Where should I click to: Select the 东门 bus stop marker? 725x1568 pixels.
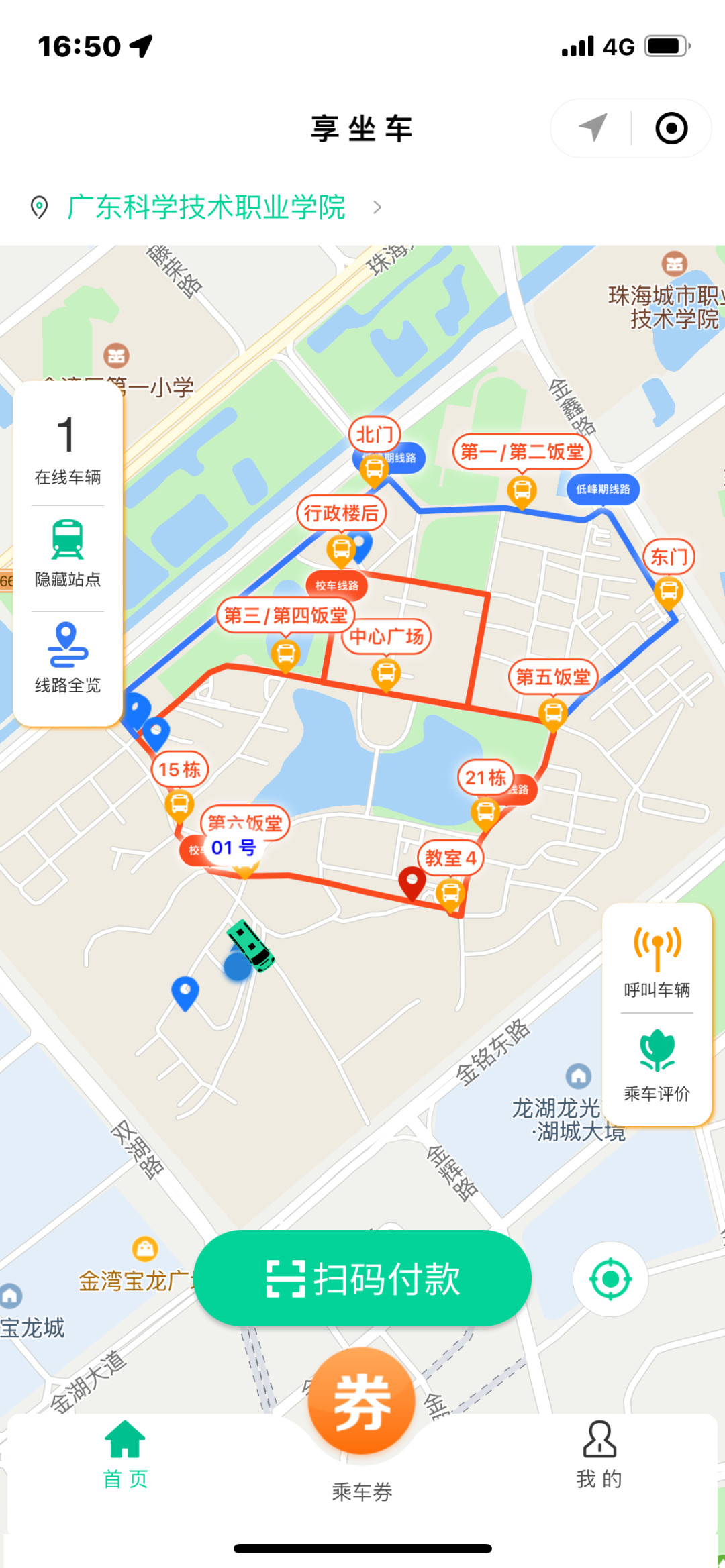coord(669,591)
